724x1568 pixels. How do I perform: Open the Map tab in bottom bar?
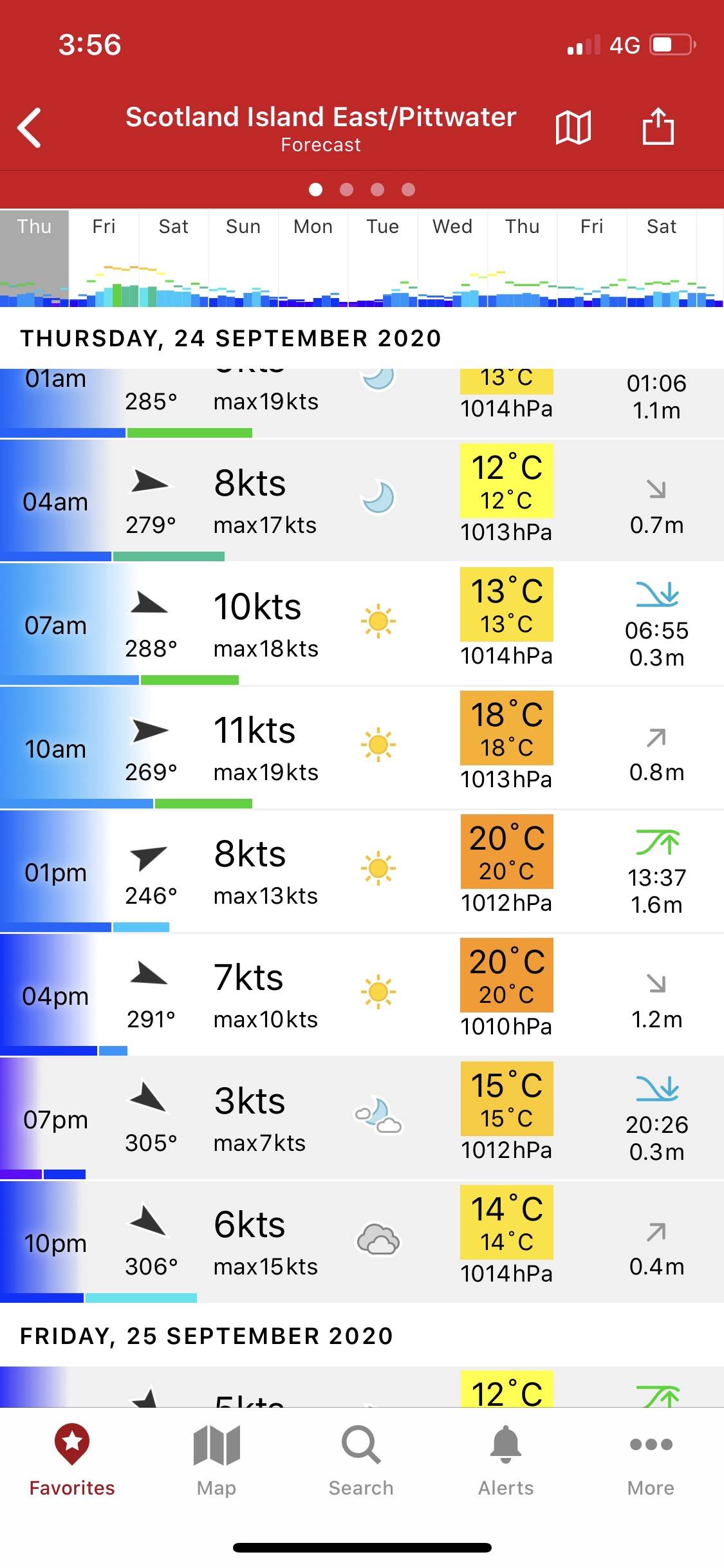coord(216,1460)
